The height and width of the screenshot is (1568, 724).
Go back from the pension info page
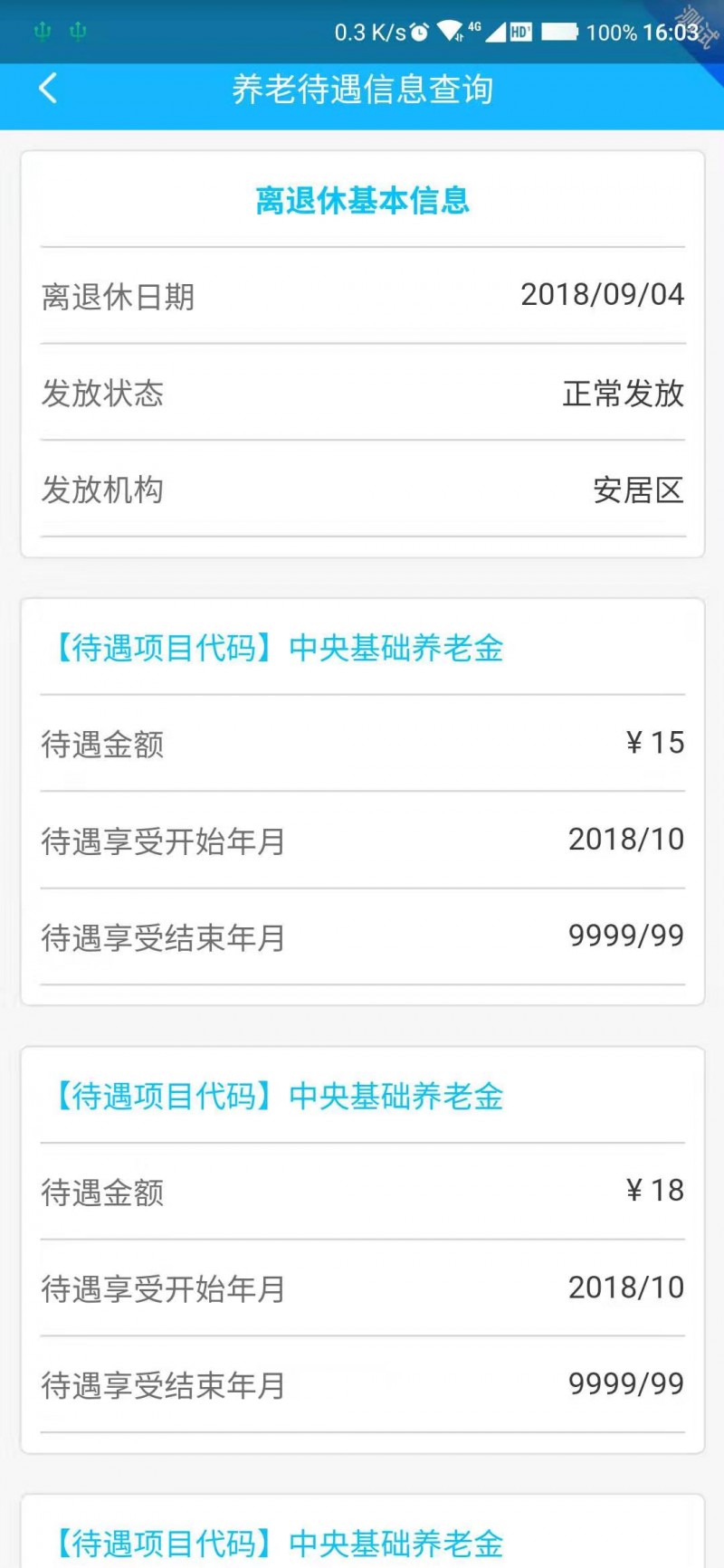coord(48,89)
